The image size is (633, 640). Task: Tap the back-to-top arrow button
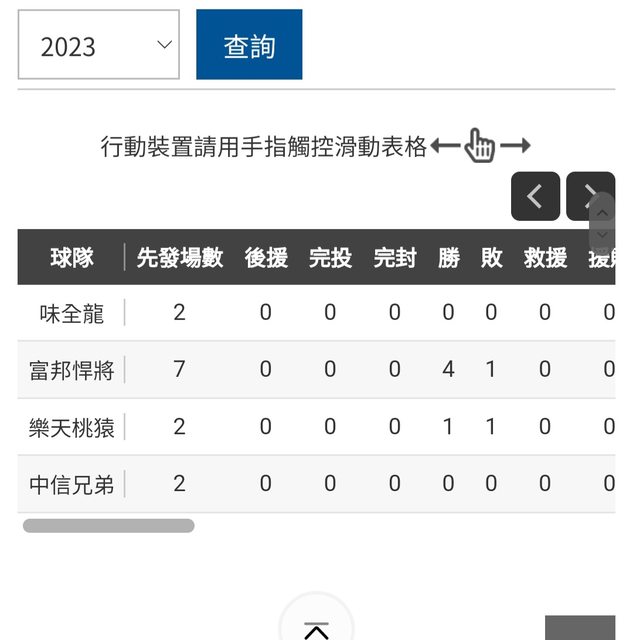pos(316,627)
